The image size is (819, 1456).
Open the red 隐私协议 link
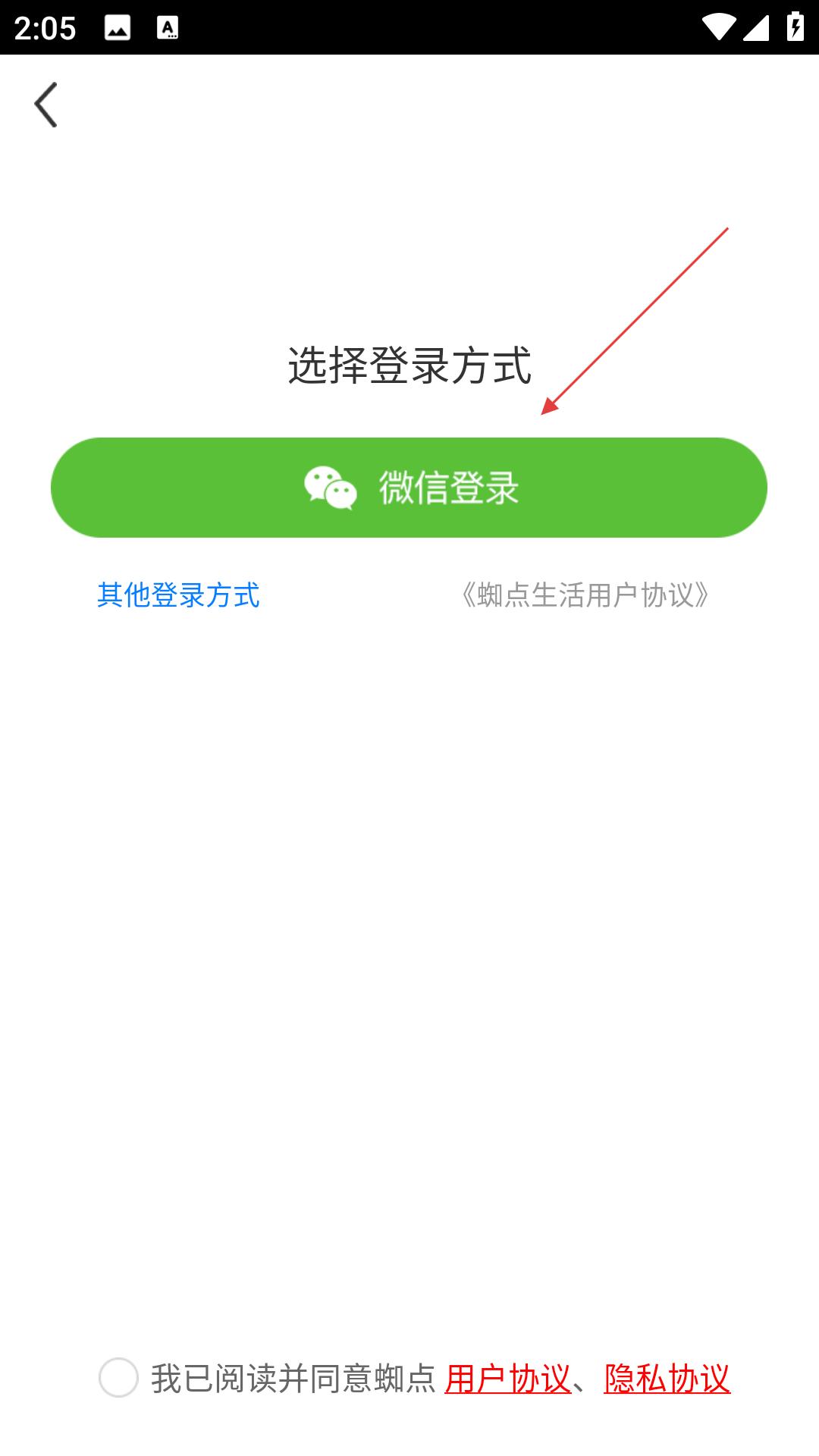[x=667, y=1379]
